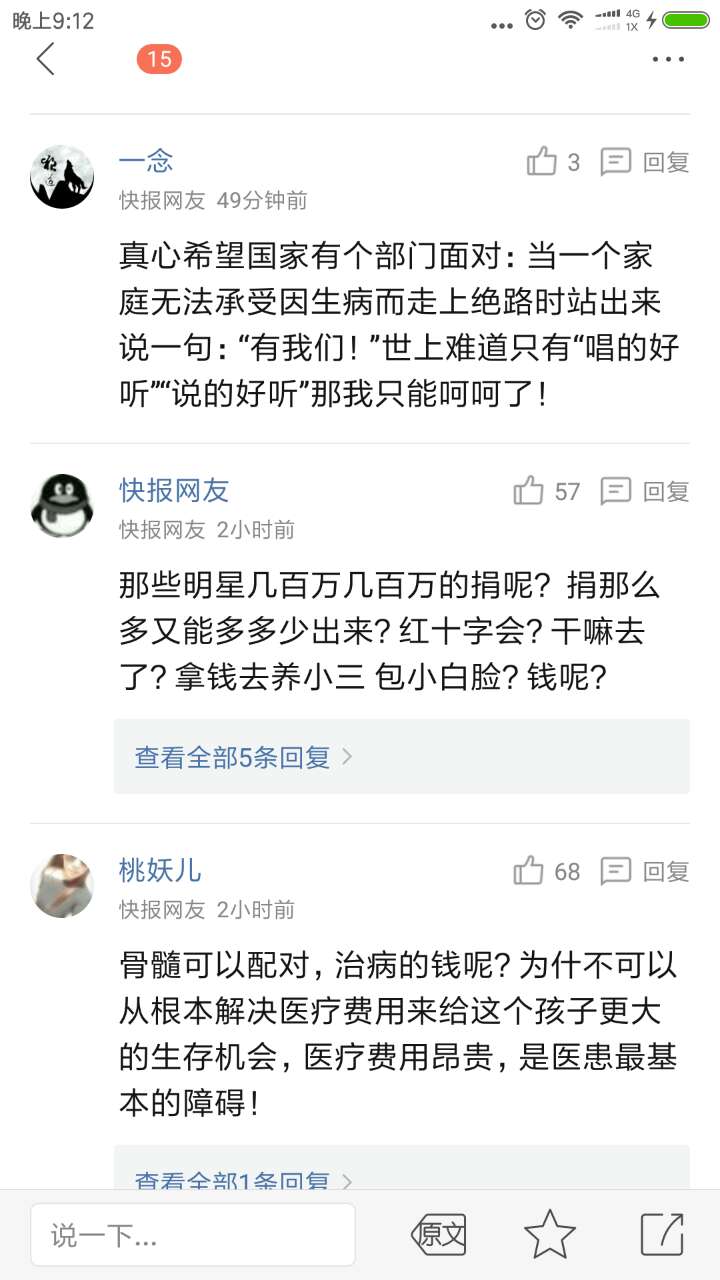Open 一念's profile avatar

click(x=62, y=177)
